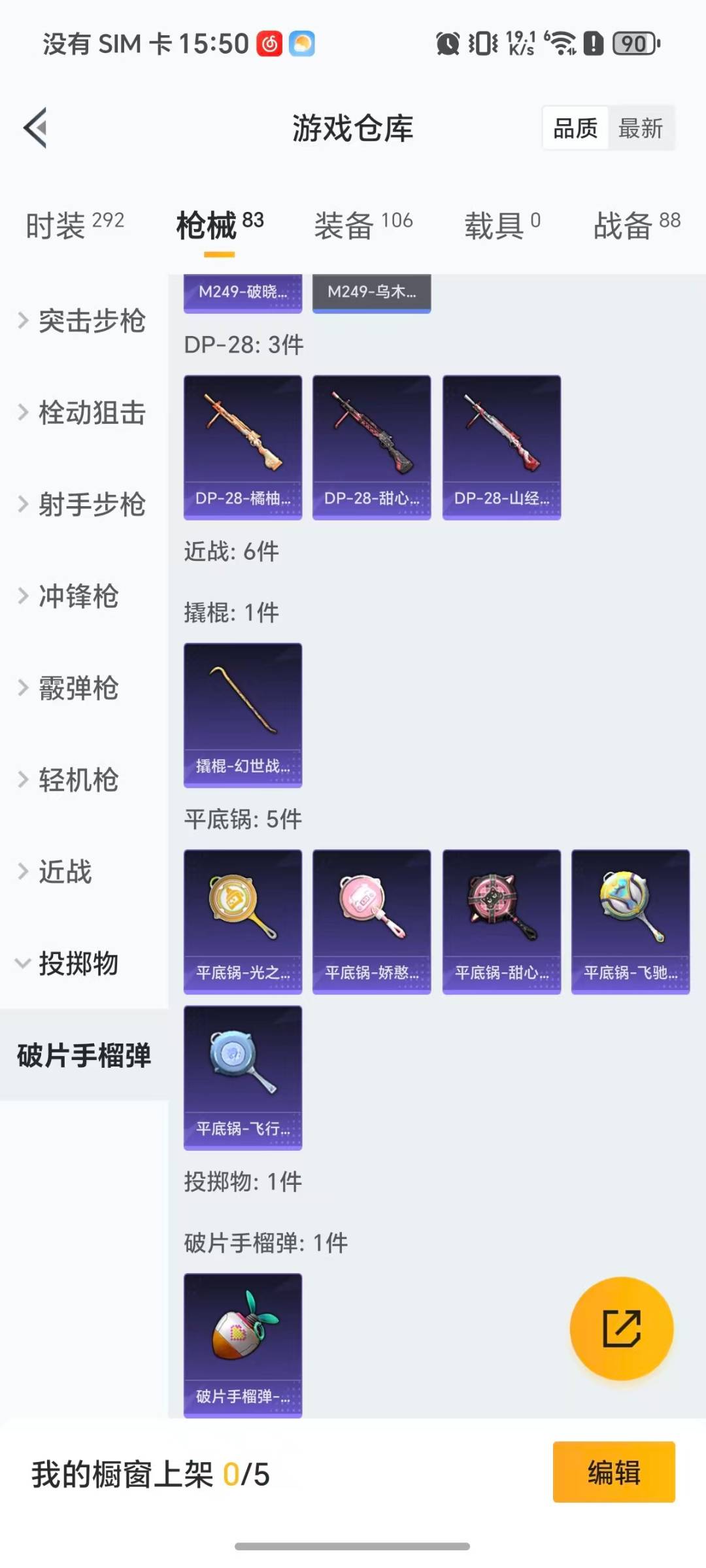Select the M249-乌木 skin card

[371, 293]
